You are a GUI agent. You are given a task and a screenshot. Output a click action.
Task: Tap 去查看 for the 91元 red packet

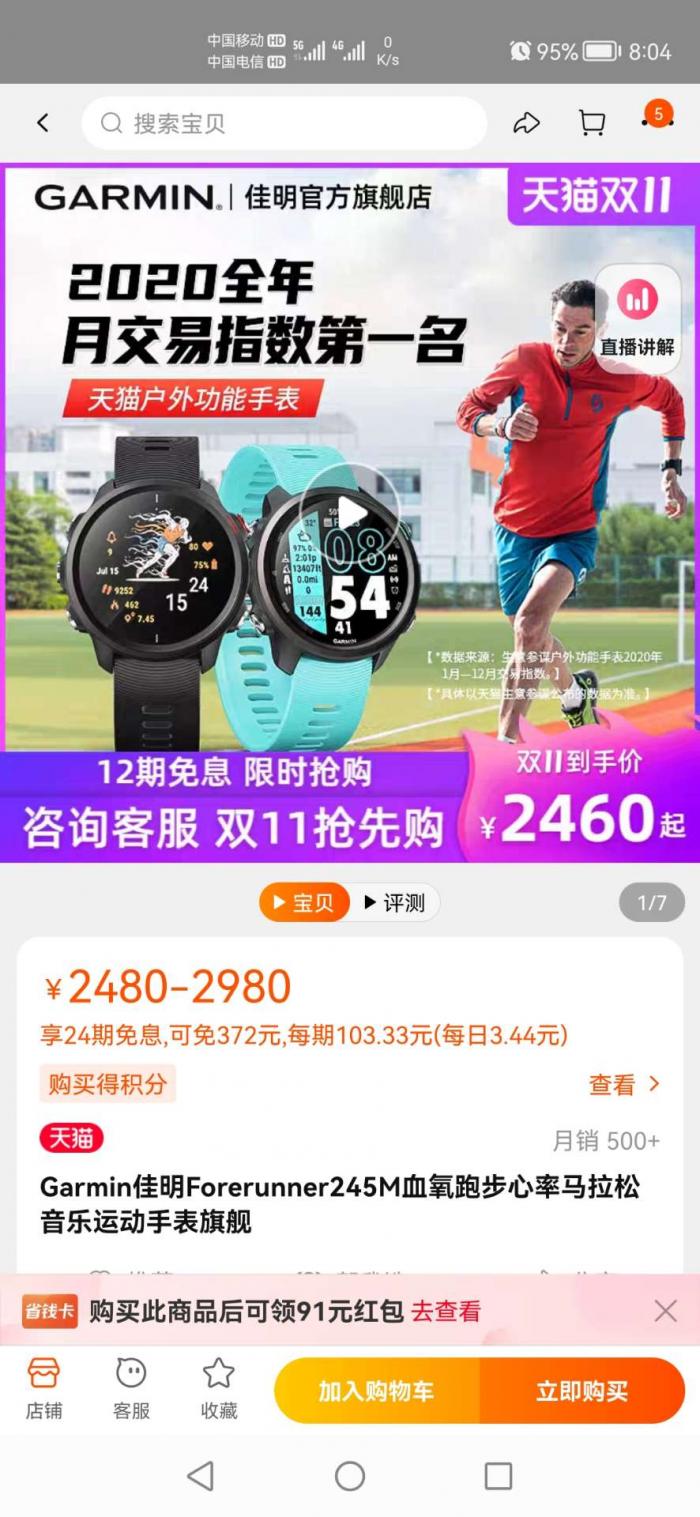pos(446,1311)
